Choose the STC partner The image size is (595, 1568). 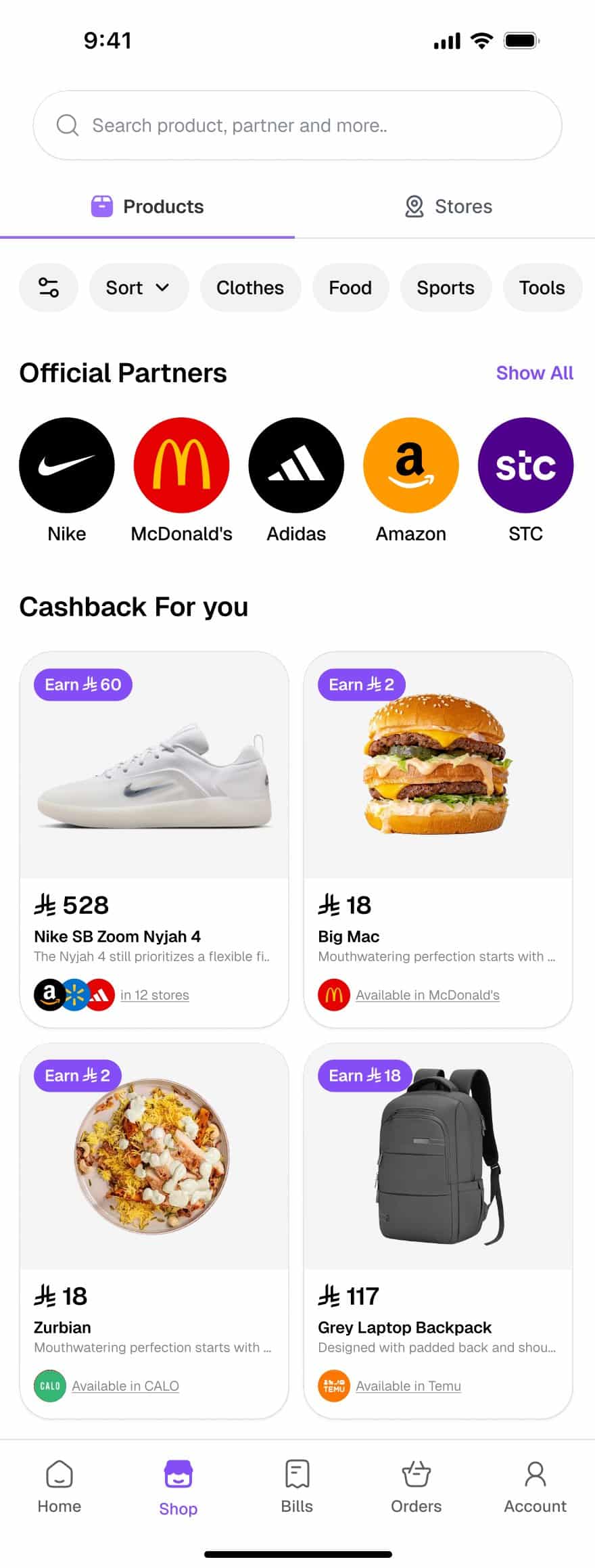click(525, 465)
